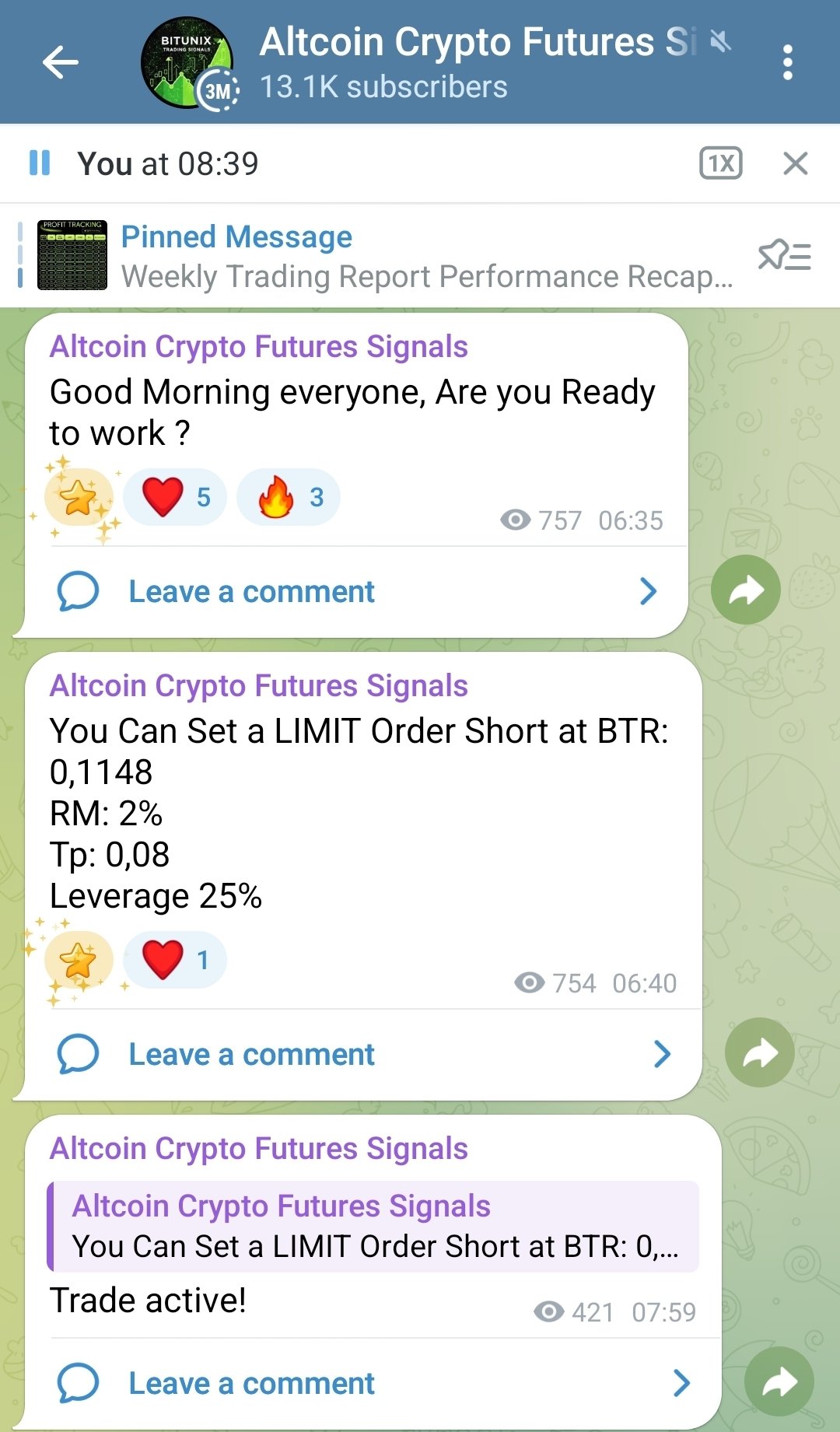
Task: Add heart reaction to BTR limit order message
Action: (x=175, y=960)
